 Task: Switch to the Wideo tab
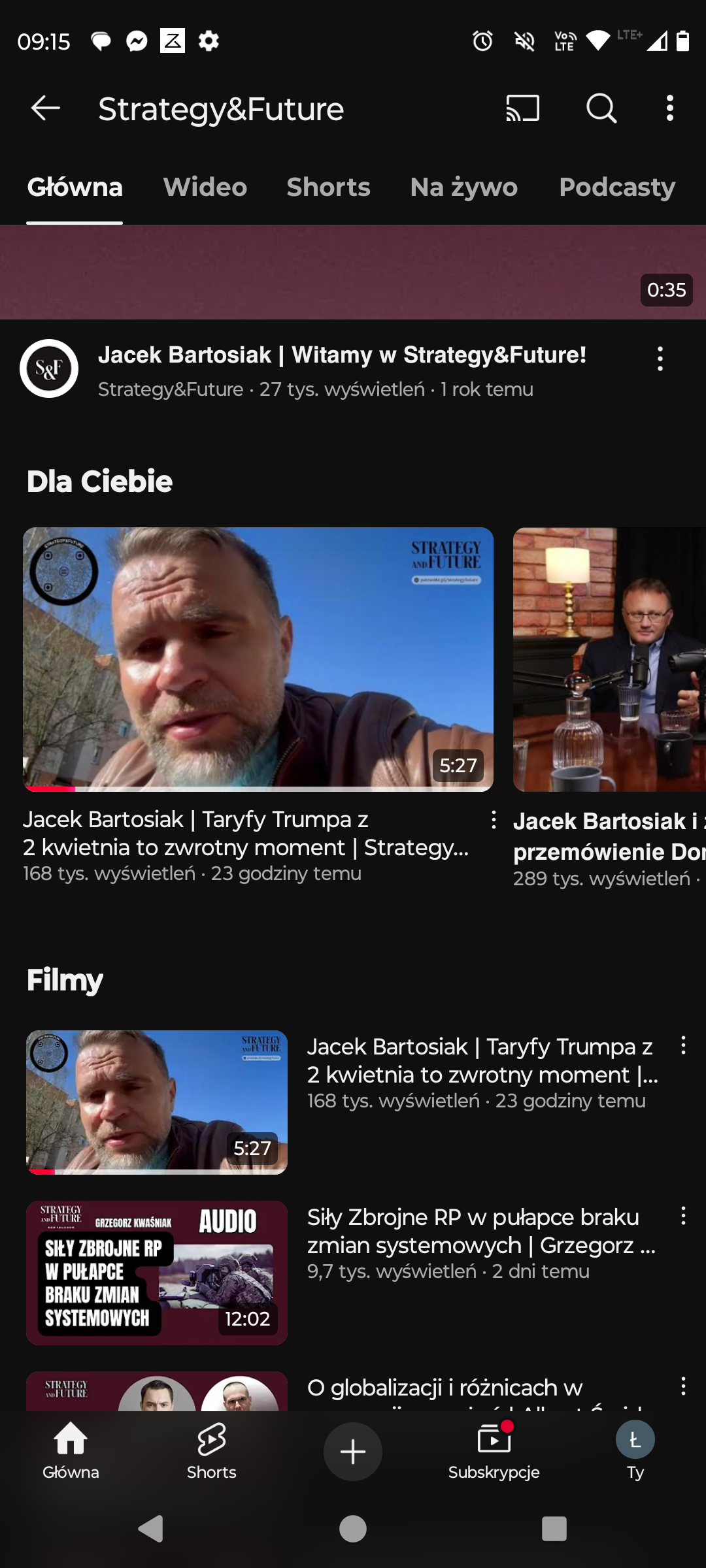205,188
